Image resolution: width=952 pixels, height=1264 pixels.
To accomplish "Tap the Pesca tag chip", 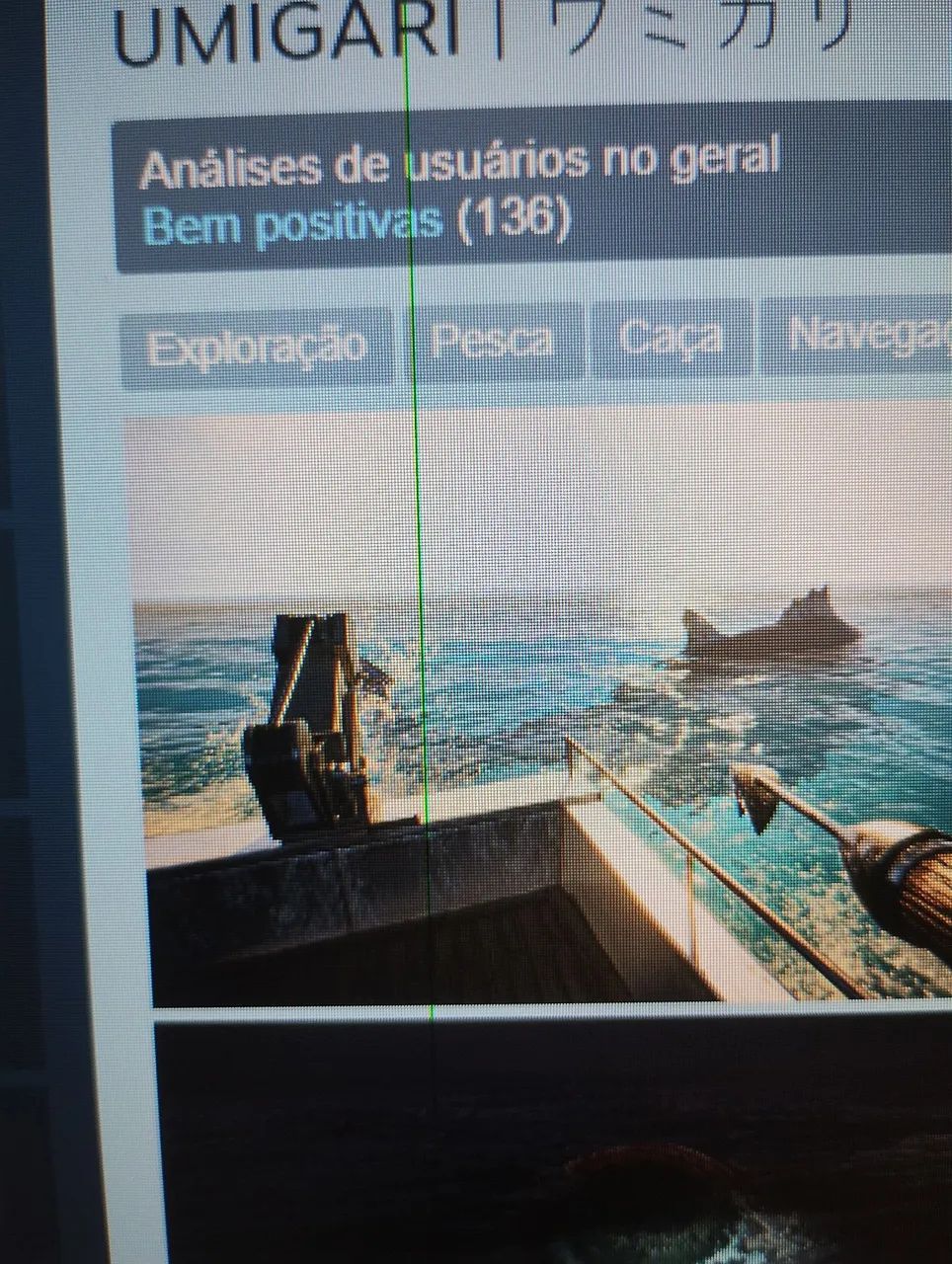I will [494, 342].
